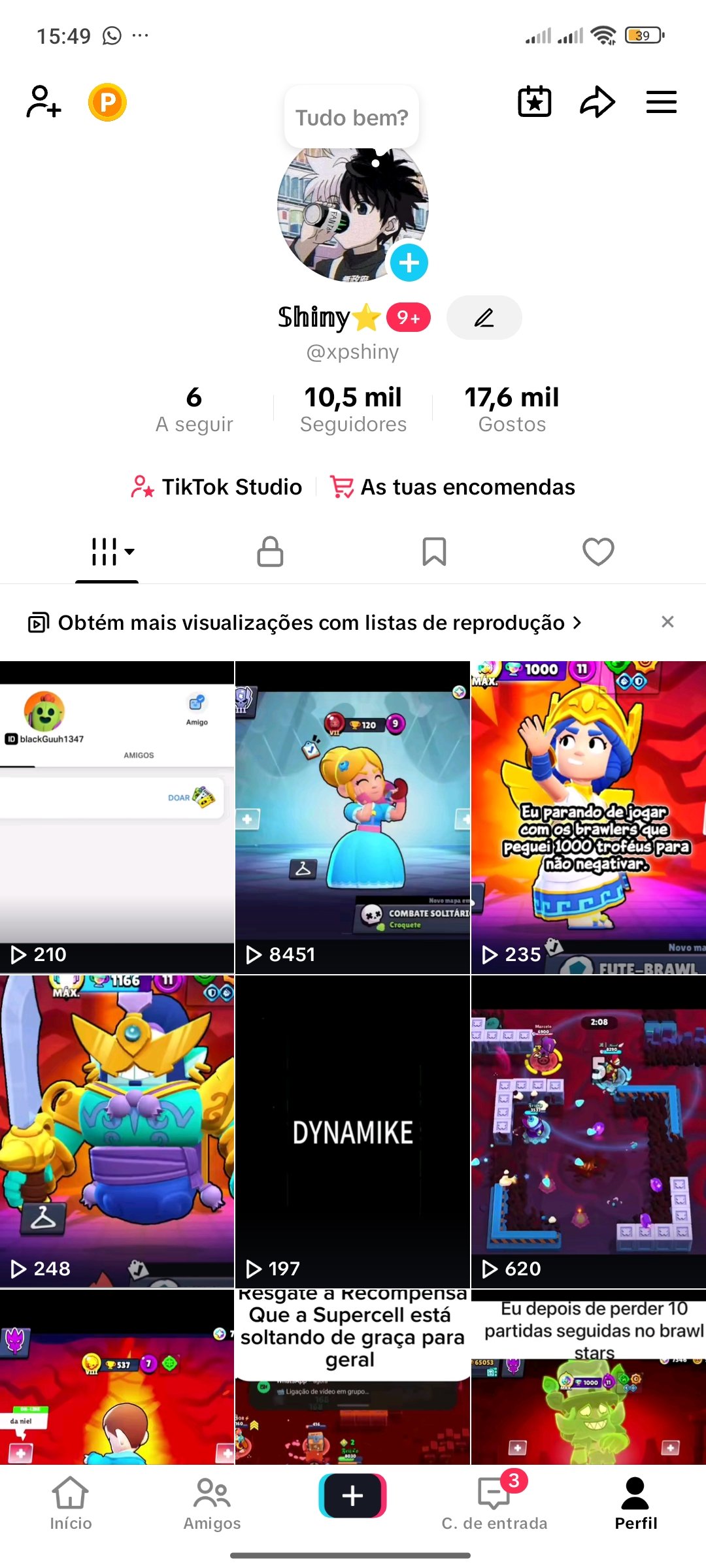This screenshot has width=706, height=1568.
Task: Switch to the saved bookmarks tab
Action: tap(434, 552)
